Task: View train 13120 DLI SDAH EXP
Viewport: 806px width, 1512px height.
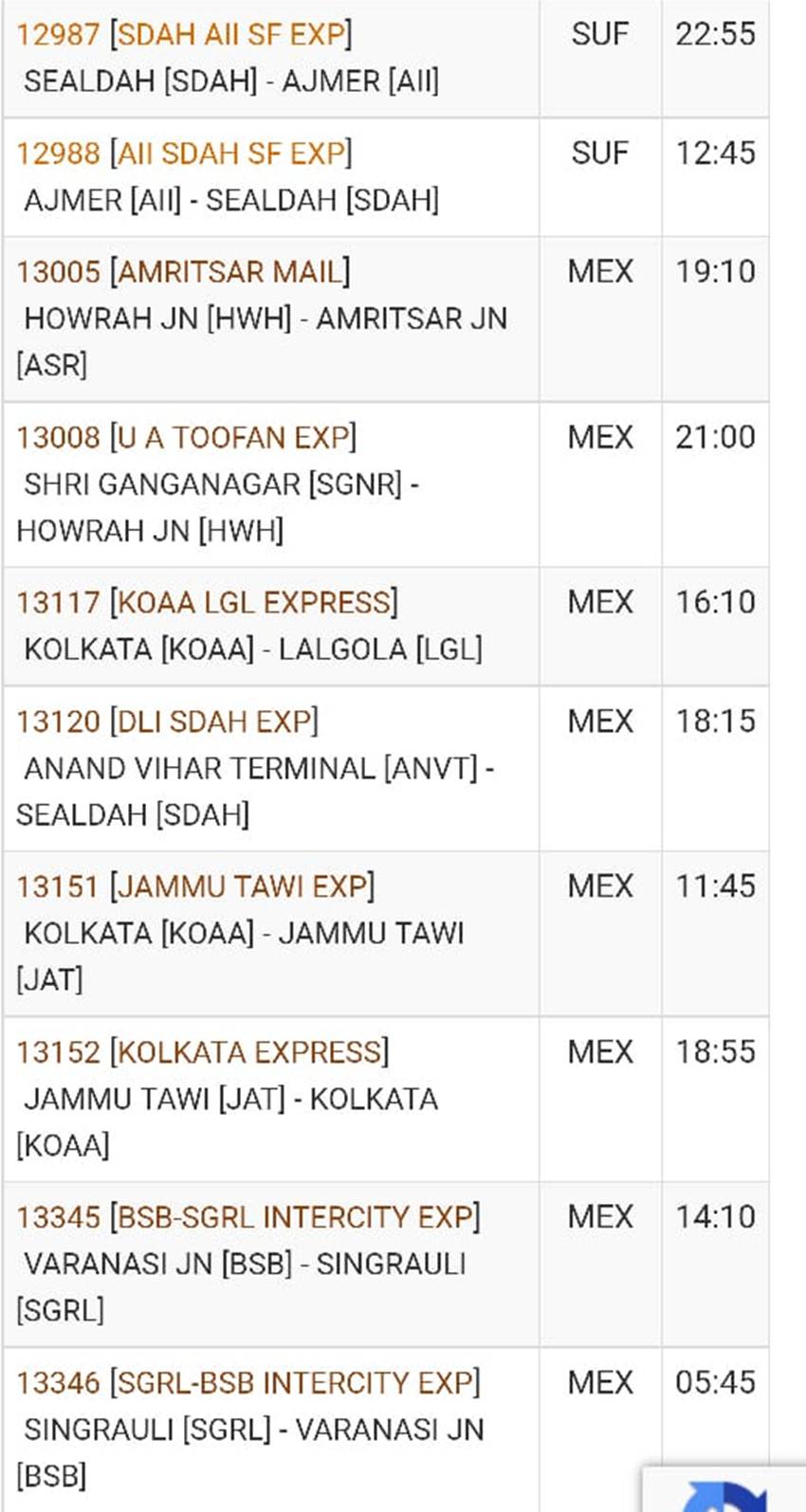Action: tap(167, 721)
